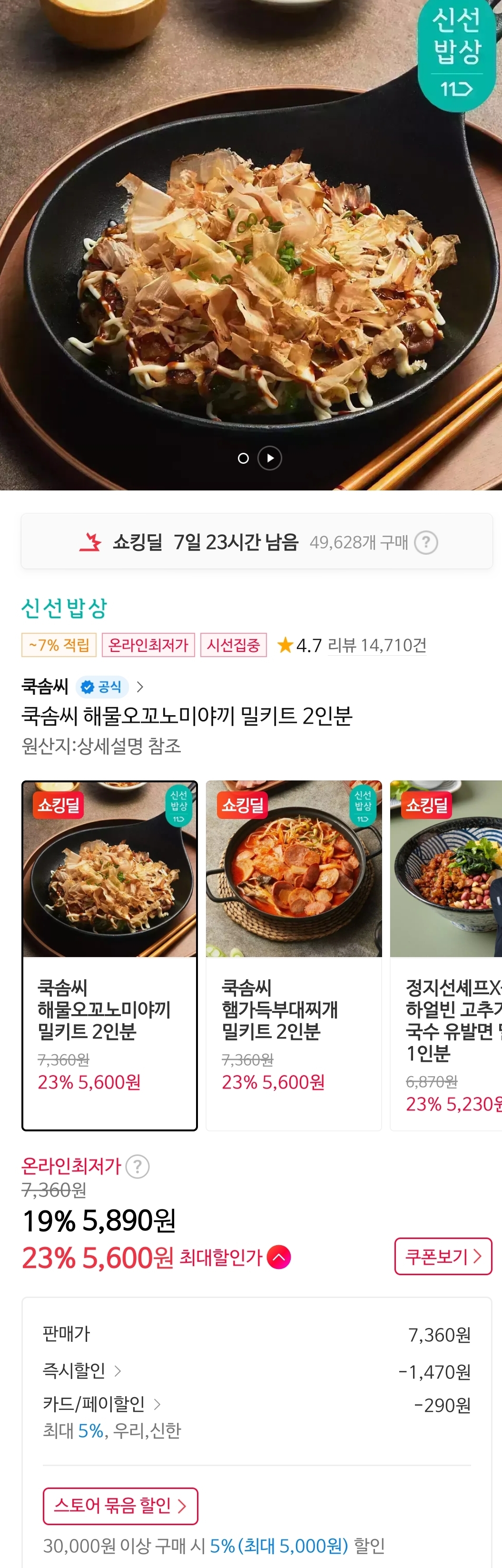The image size is (502, 1568).
Task: Open 즉시할인 details
Action: pyautogui.click(x=81, y=1370)
